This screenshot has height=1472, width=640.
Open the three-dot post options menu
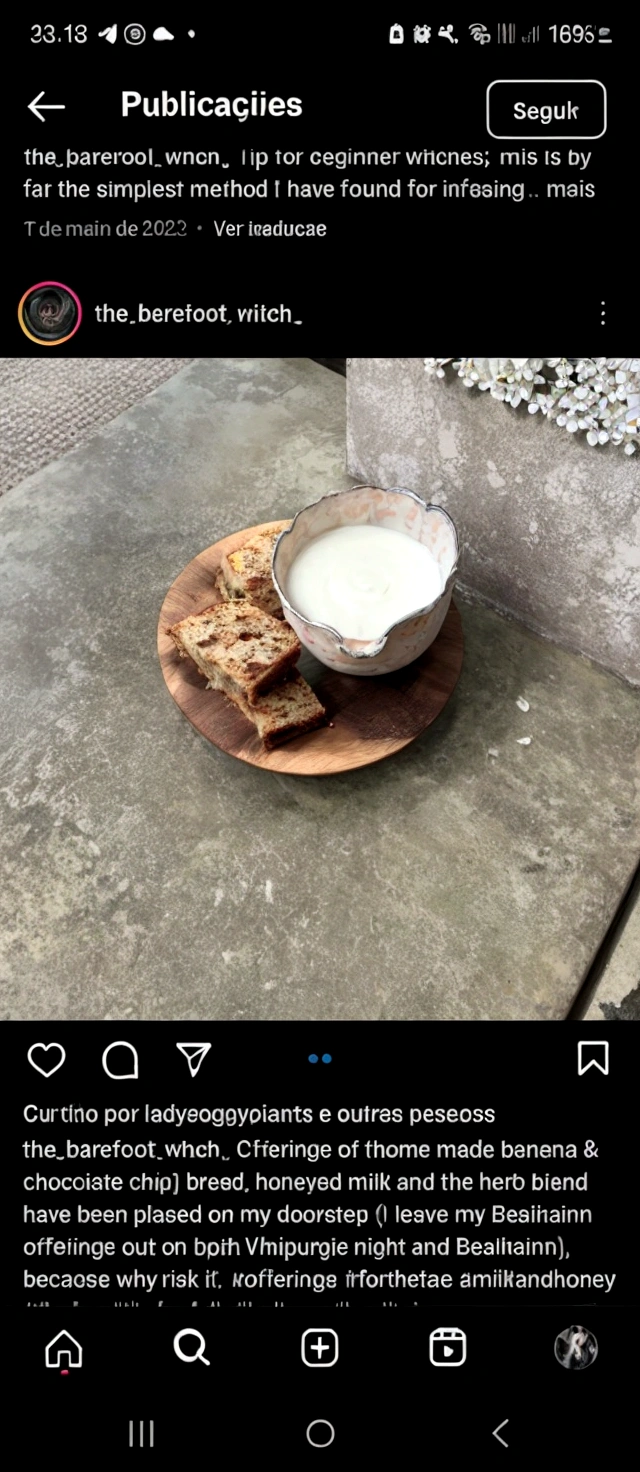pyautogui.click(x=602, y=314)
